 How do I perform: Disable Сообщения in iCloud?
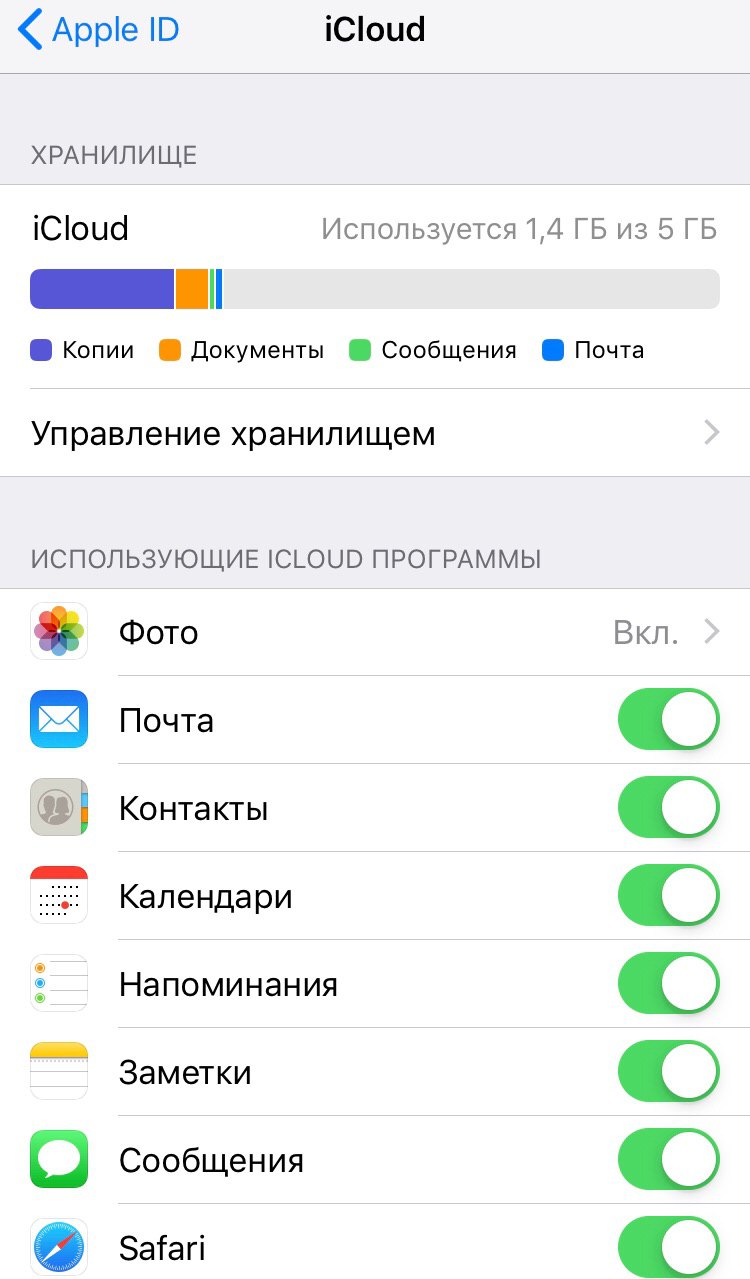(x=669, y=1159)
